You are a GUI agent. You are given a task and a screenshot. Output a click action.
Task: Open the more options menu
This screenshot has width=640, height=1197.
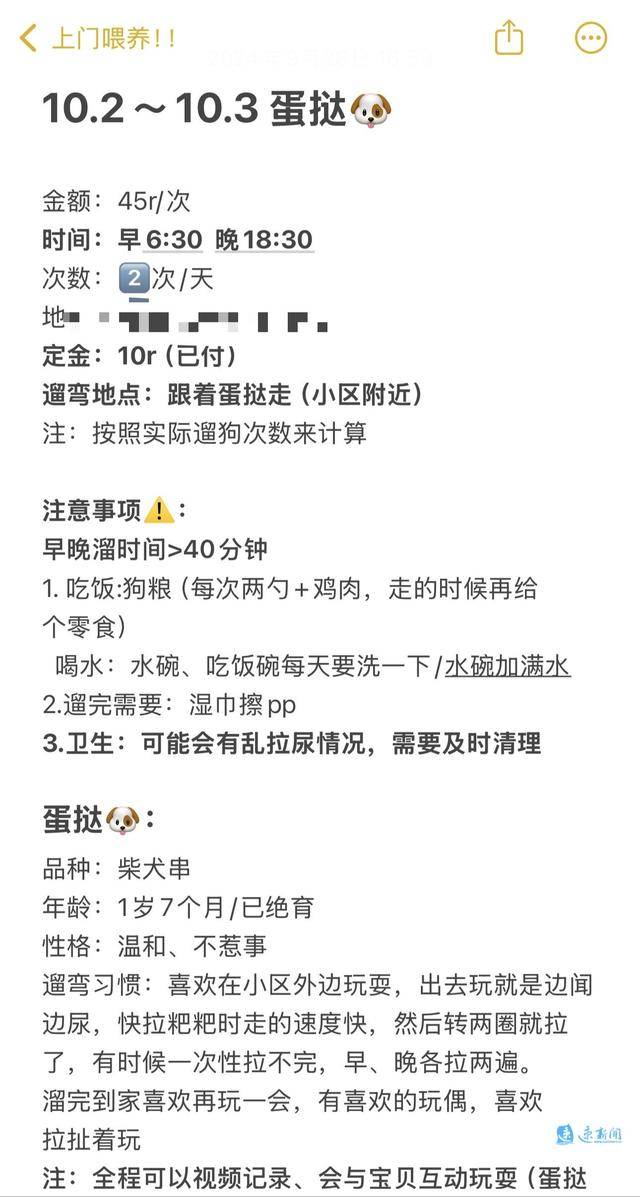click(591, 38)
